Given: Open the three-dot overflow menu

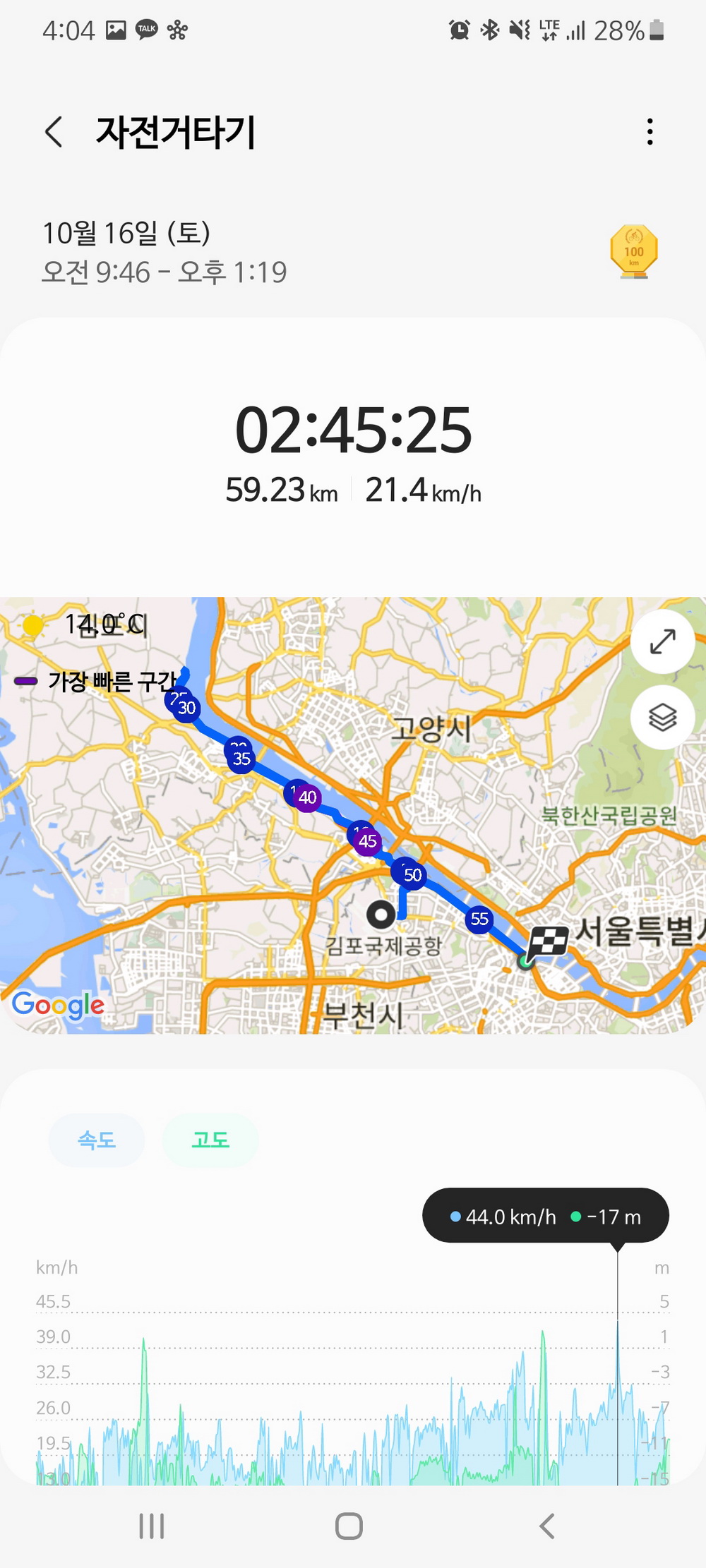Looking at the screenshot, I should point(650,132).
